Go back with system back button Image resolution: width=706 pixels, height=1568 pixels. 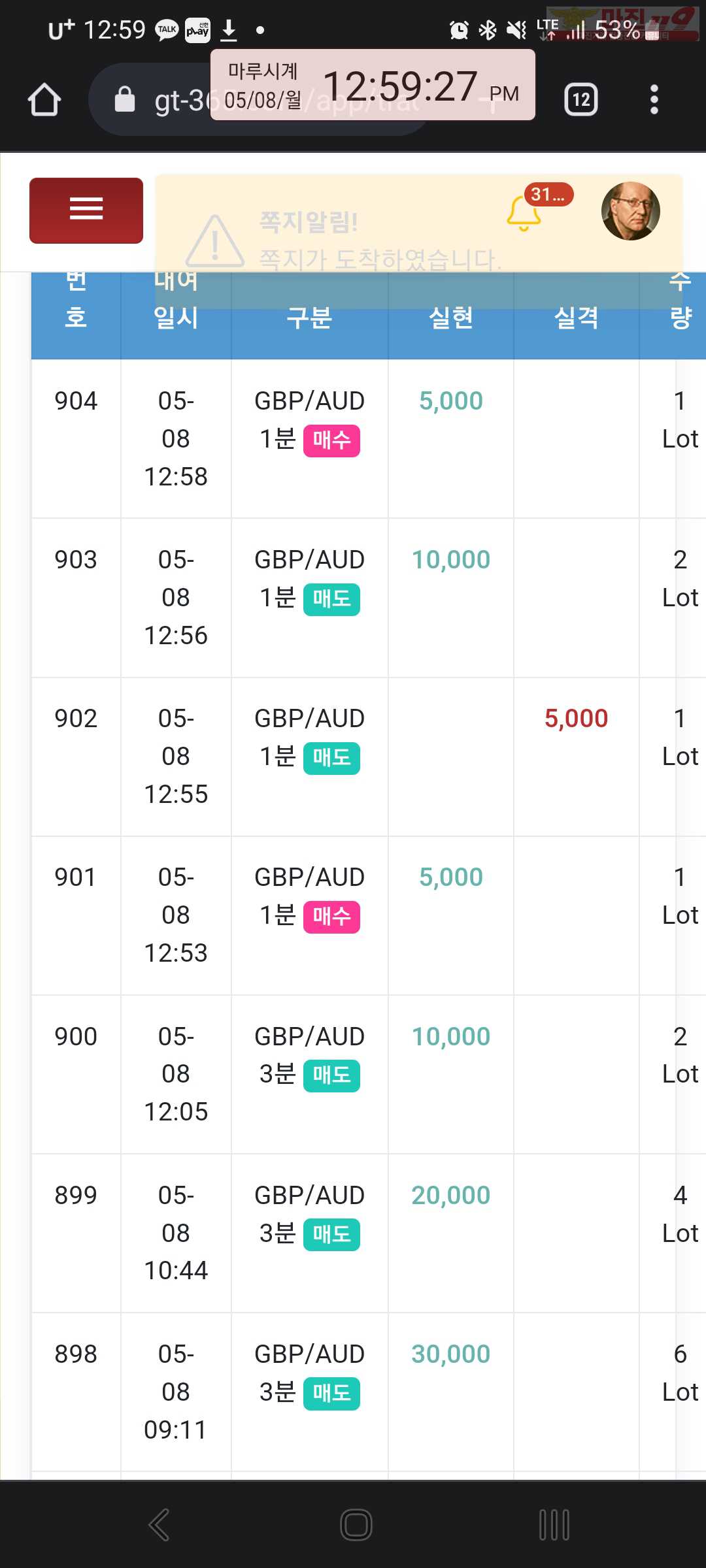(x=159, y=1525)
